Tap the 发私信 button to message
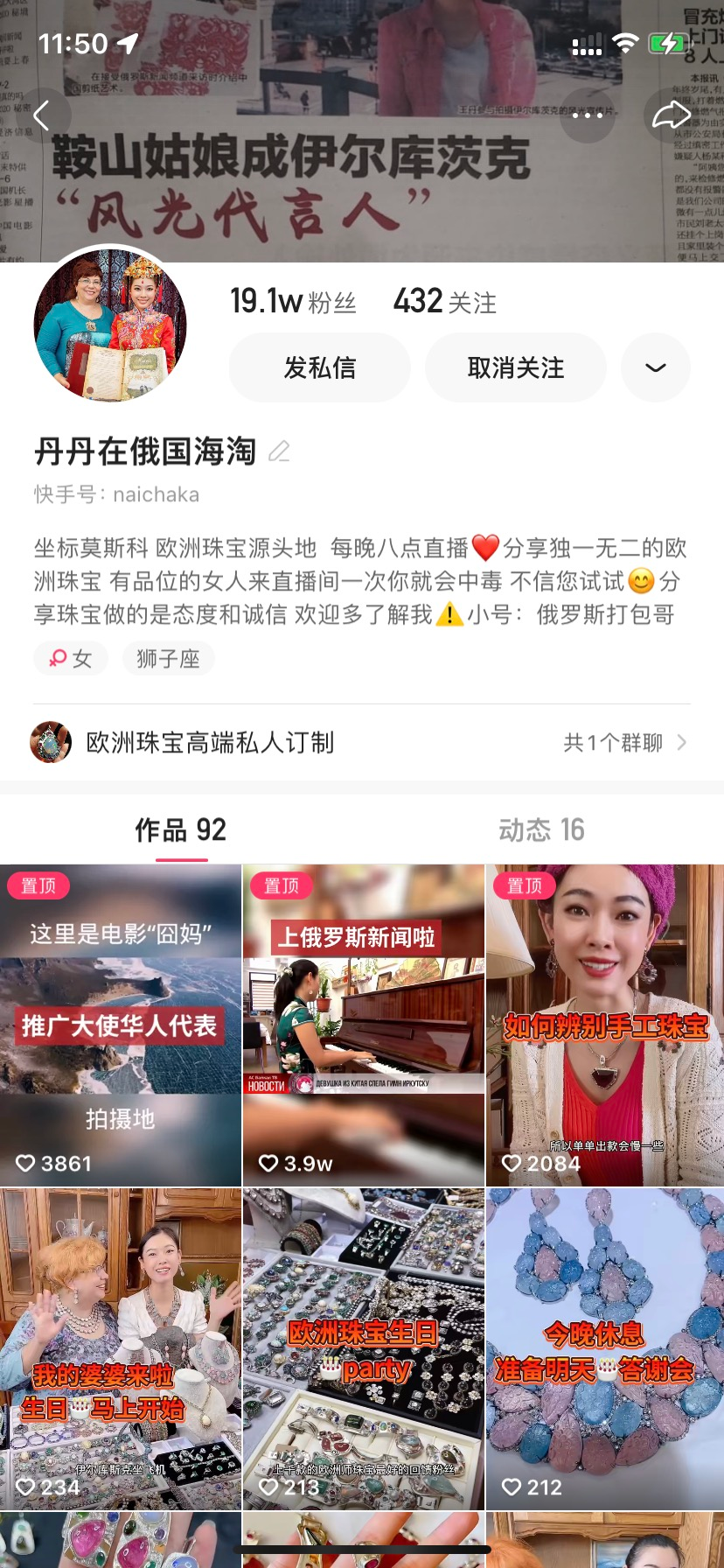The image size is (724, 1568). tap(320, 367)
